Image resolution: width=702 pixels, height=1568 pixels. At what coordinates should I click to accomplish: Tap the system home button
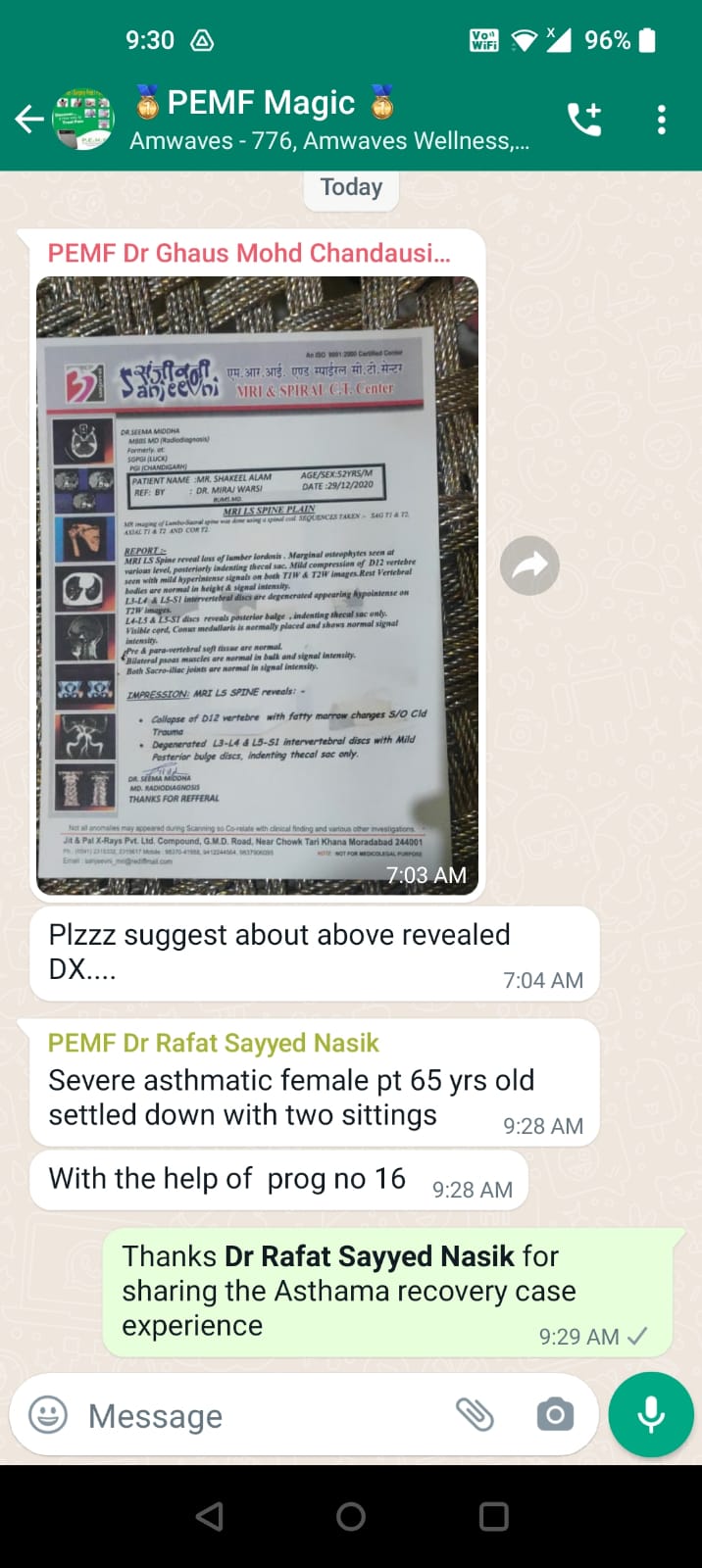[x=351, y=1517]
